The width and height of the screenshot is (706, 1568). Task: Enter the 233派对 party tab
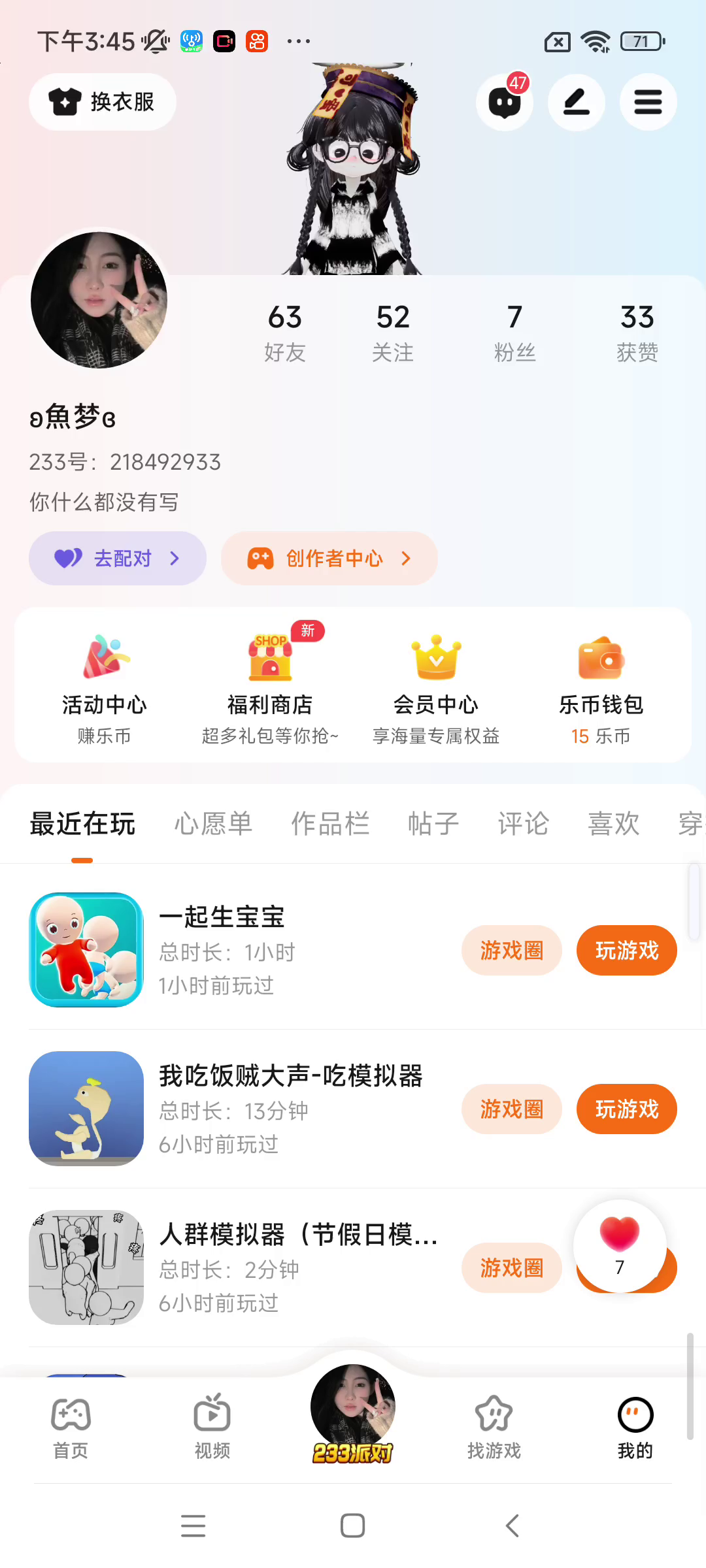tap(353, 1414)
